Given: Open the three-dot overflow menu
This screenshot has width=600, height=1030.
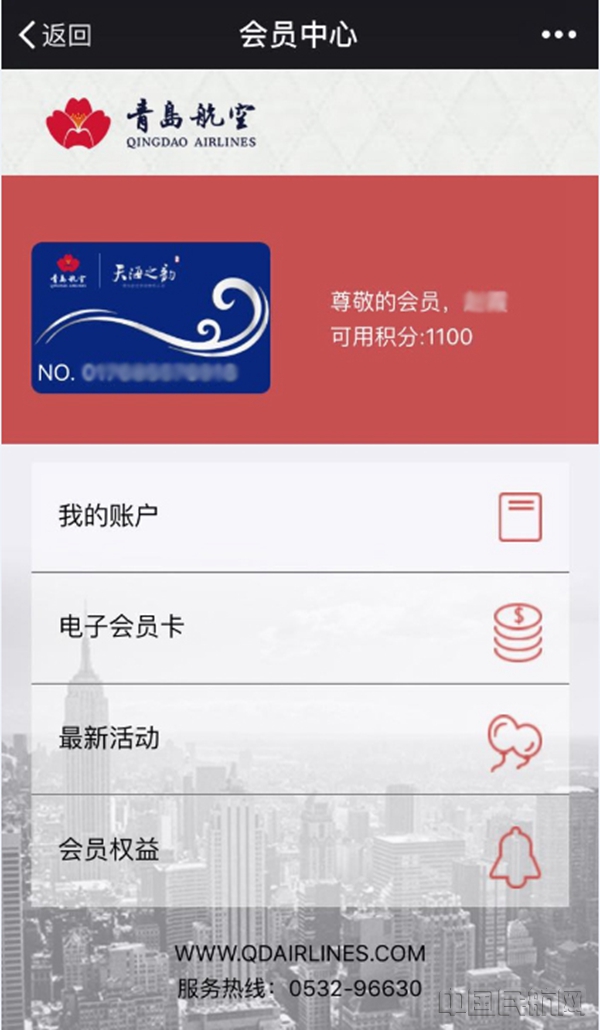Looking at the screenshot, I should pyautogui.click(x=559, y=35).
